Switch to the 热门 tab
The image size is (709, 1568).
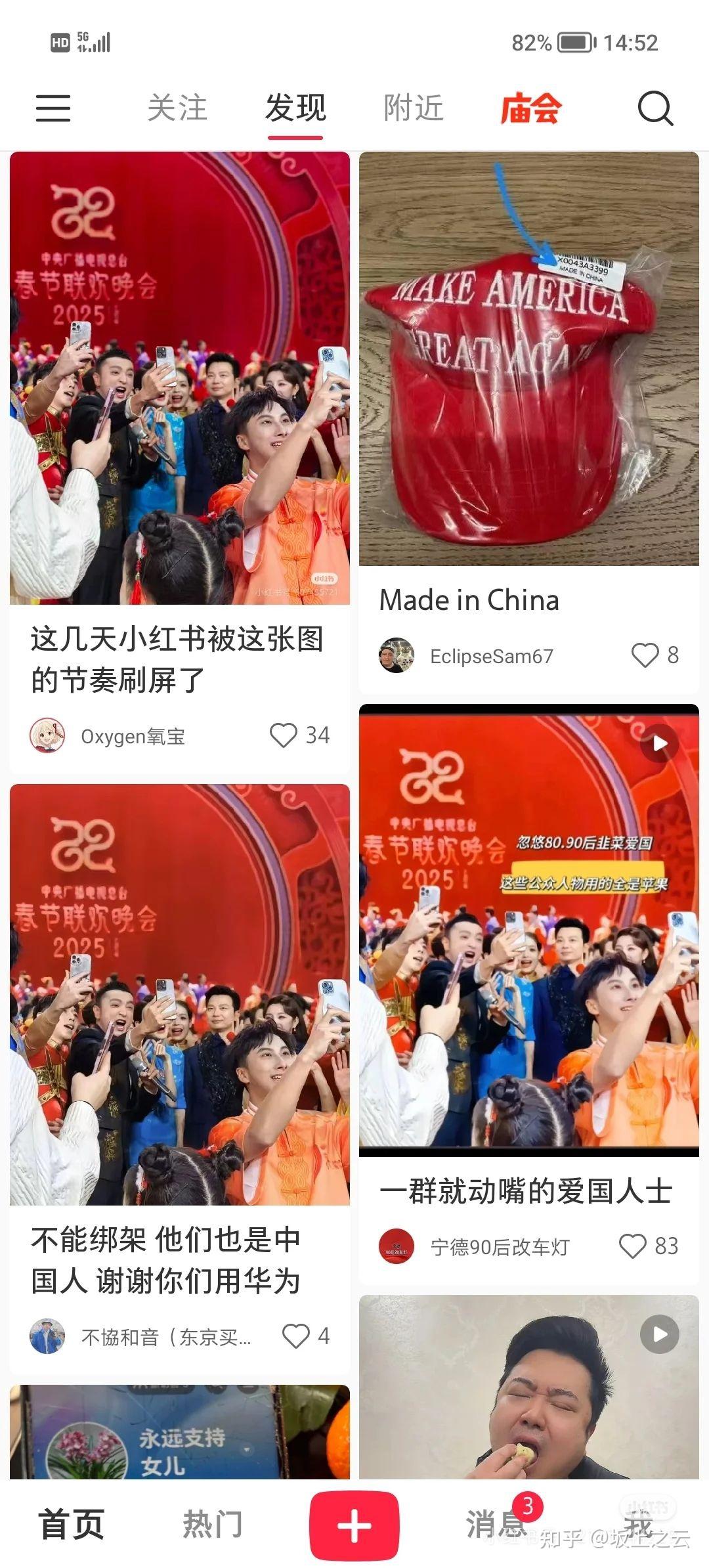(212, 1525)
